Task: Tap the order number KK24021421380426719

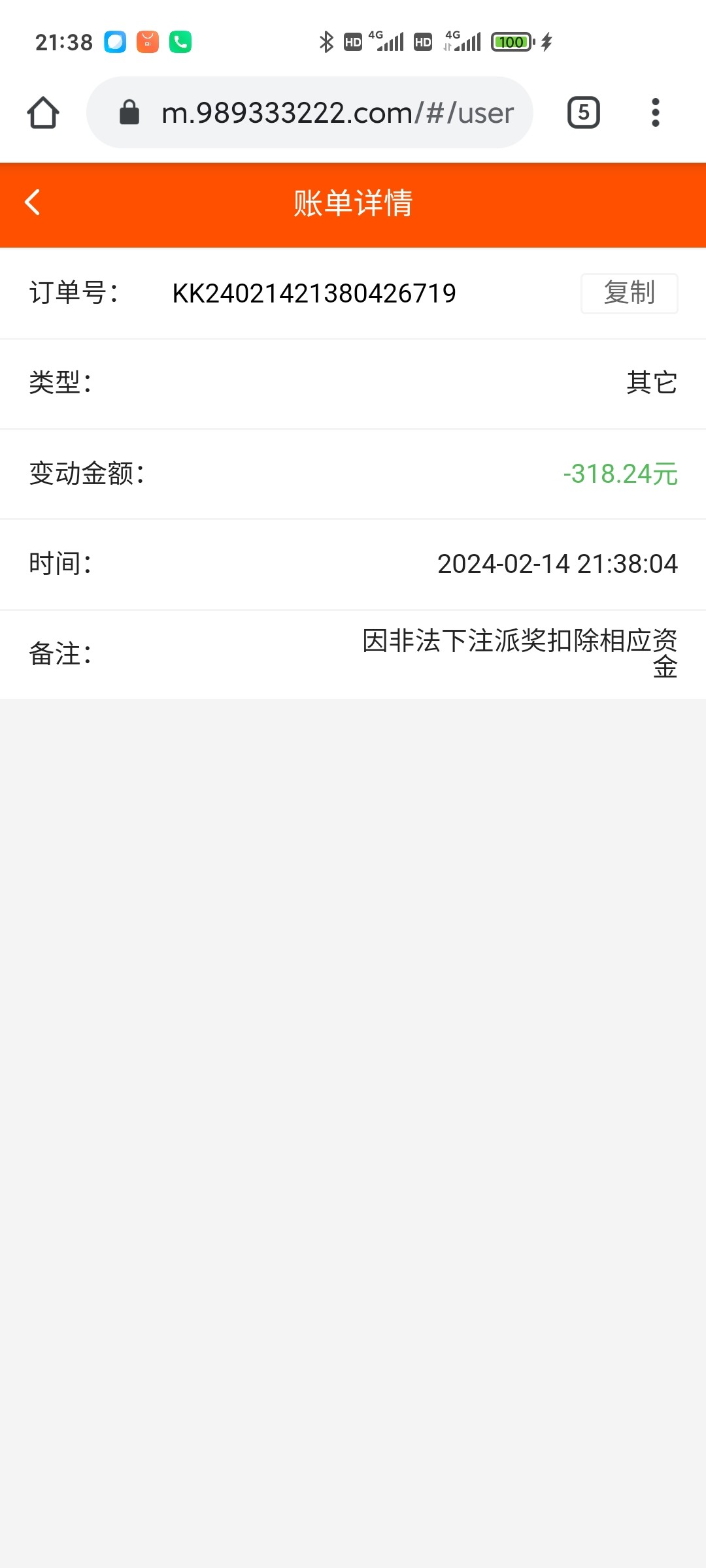Action: pyautogui.click(x=314, y=293)
